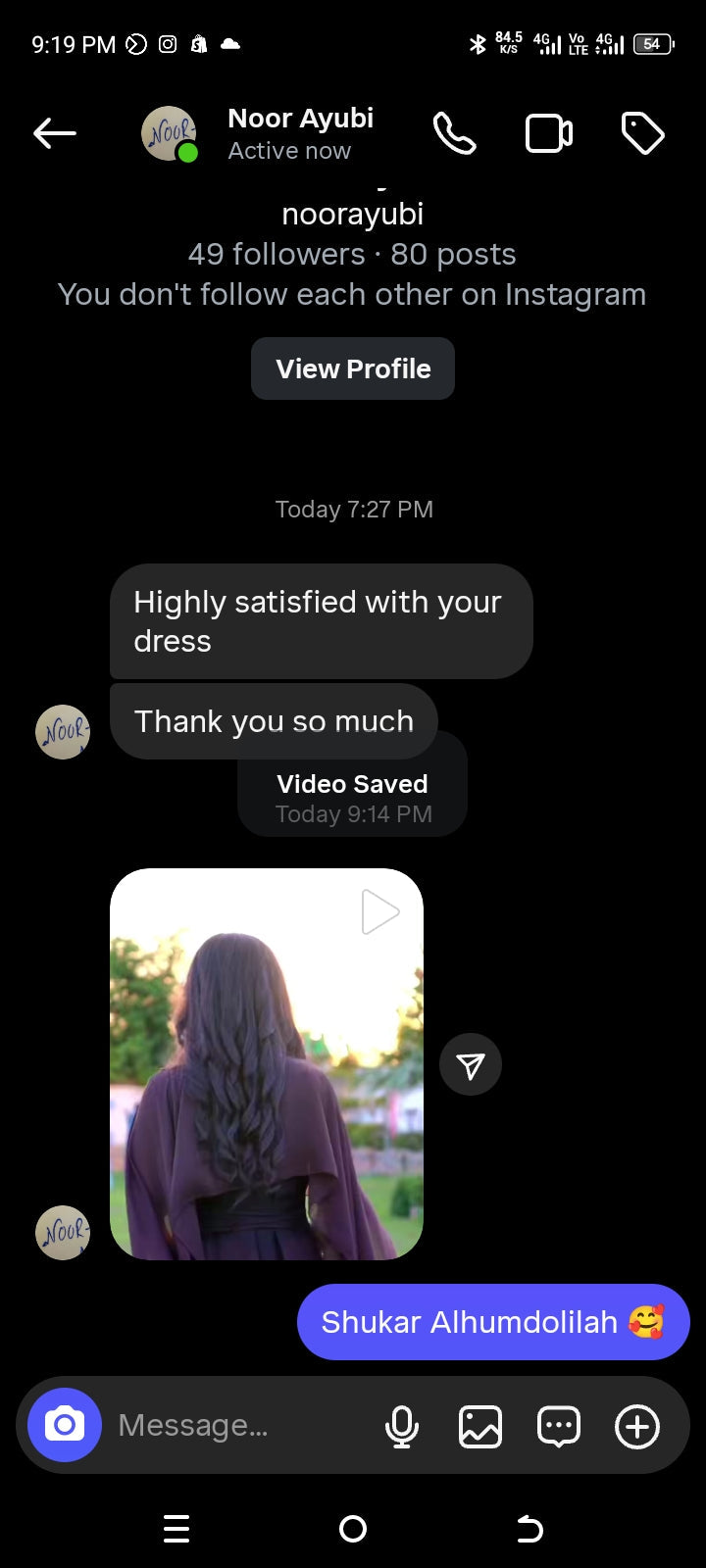Image resolution: width=706 pixels, height=1568 pixels.
Task: Tap the View Profile button
Action: point(353,368)
